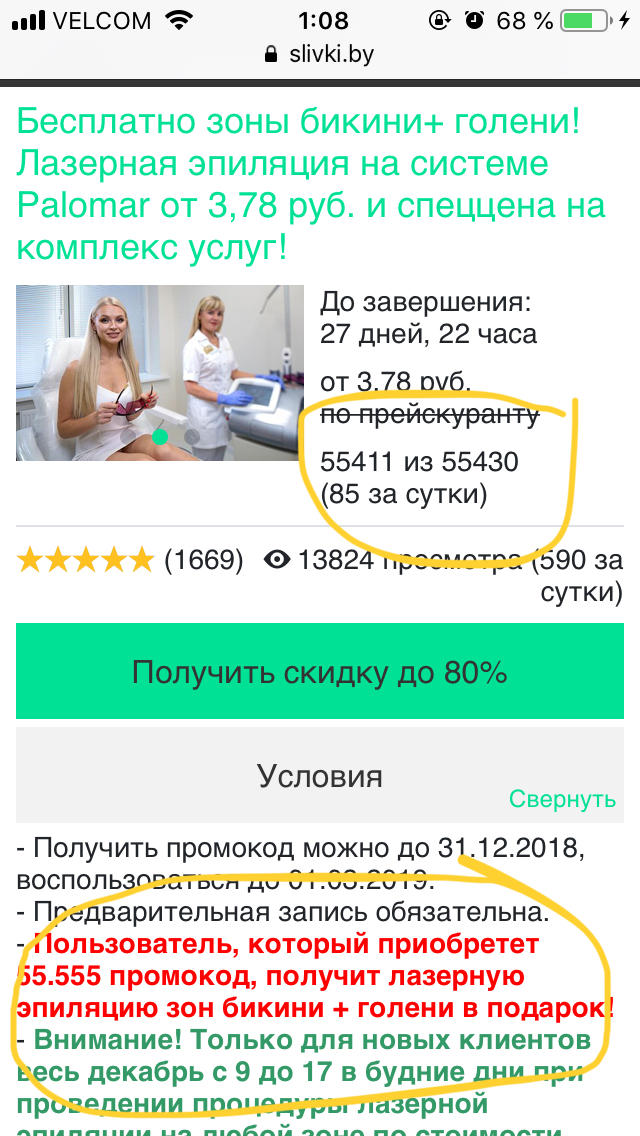Open the 'Условия' section header
640x1136 pixels.
tap(320, 776)
